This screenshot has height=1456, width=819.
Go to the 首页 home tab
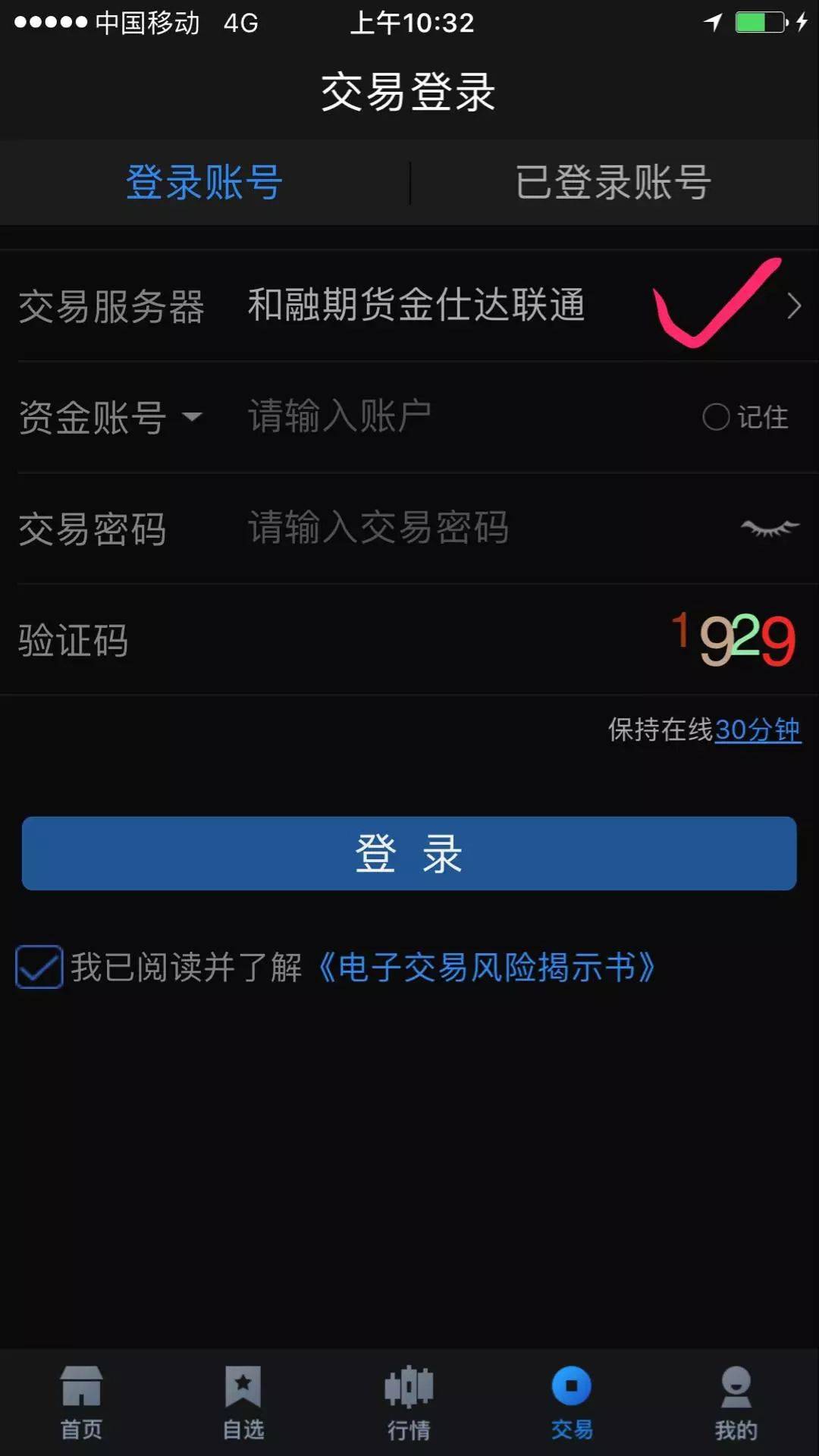[x=81, y=1401]
